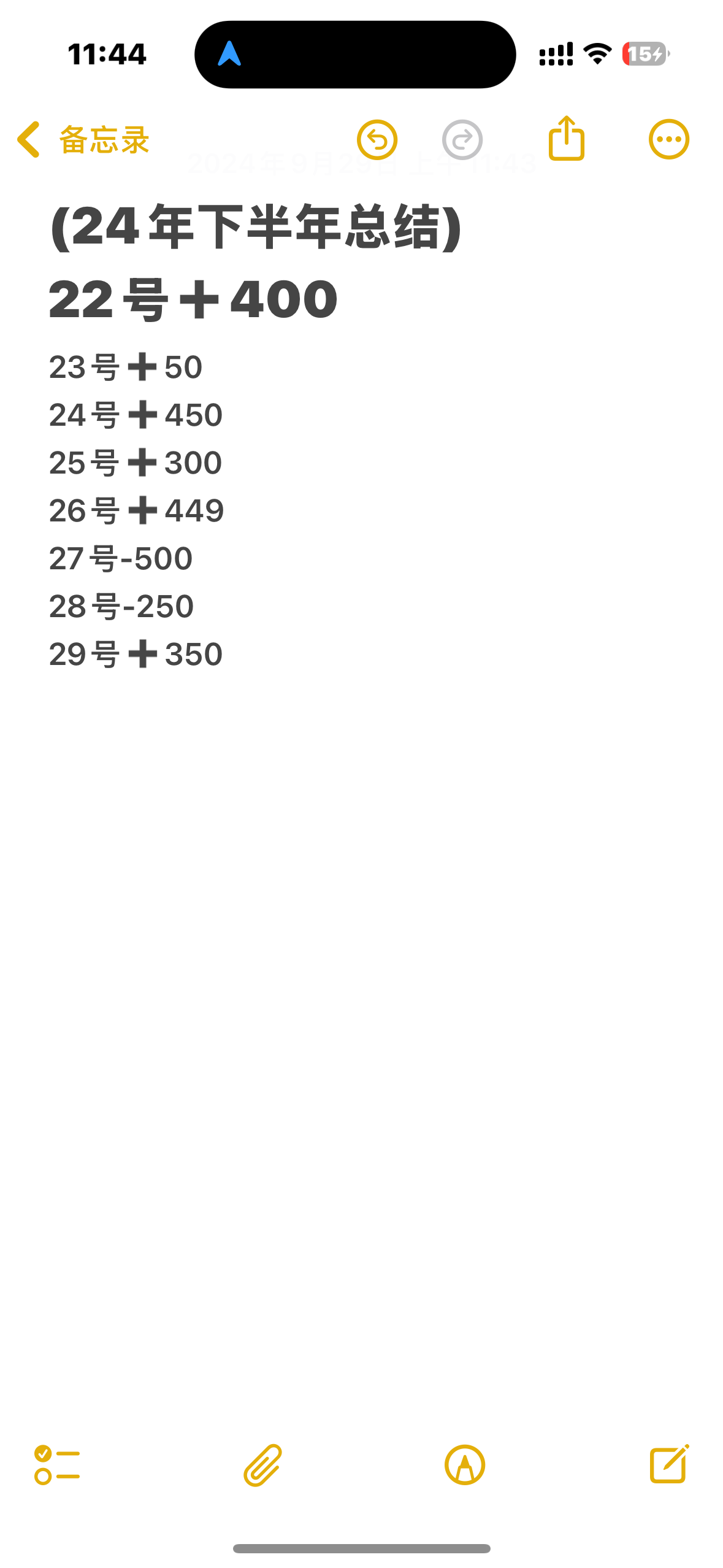Open the markup drawing tool

coord(465,1465)
